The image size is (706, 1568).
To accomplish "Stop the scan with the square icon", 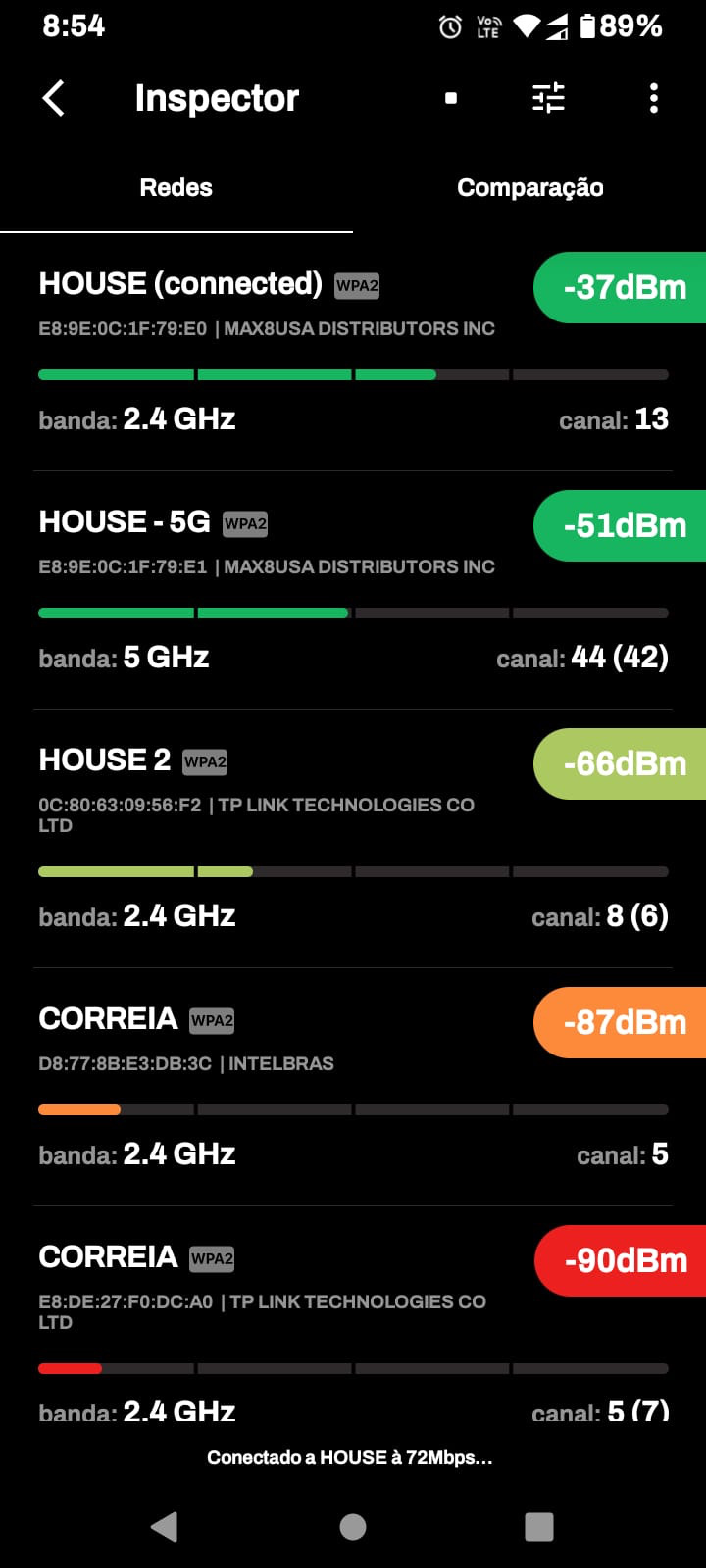I will pyautogui.click(x=451, y=98).
